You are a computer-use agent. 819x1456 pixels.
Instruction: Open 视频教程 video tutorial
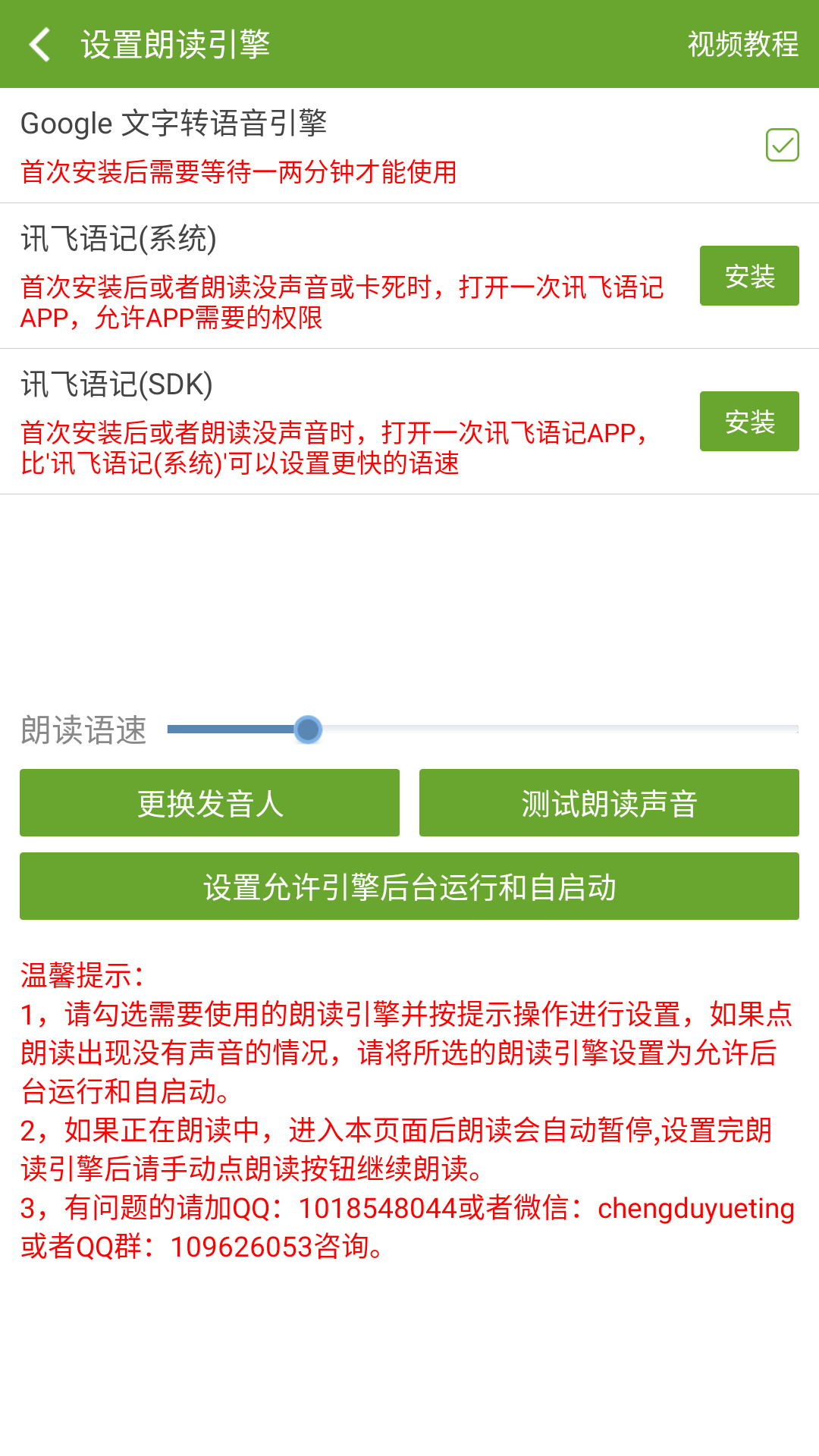click(742, 45)
